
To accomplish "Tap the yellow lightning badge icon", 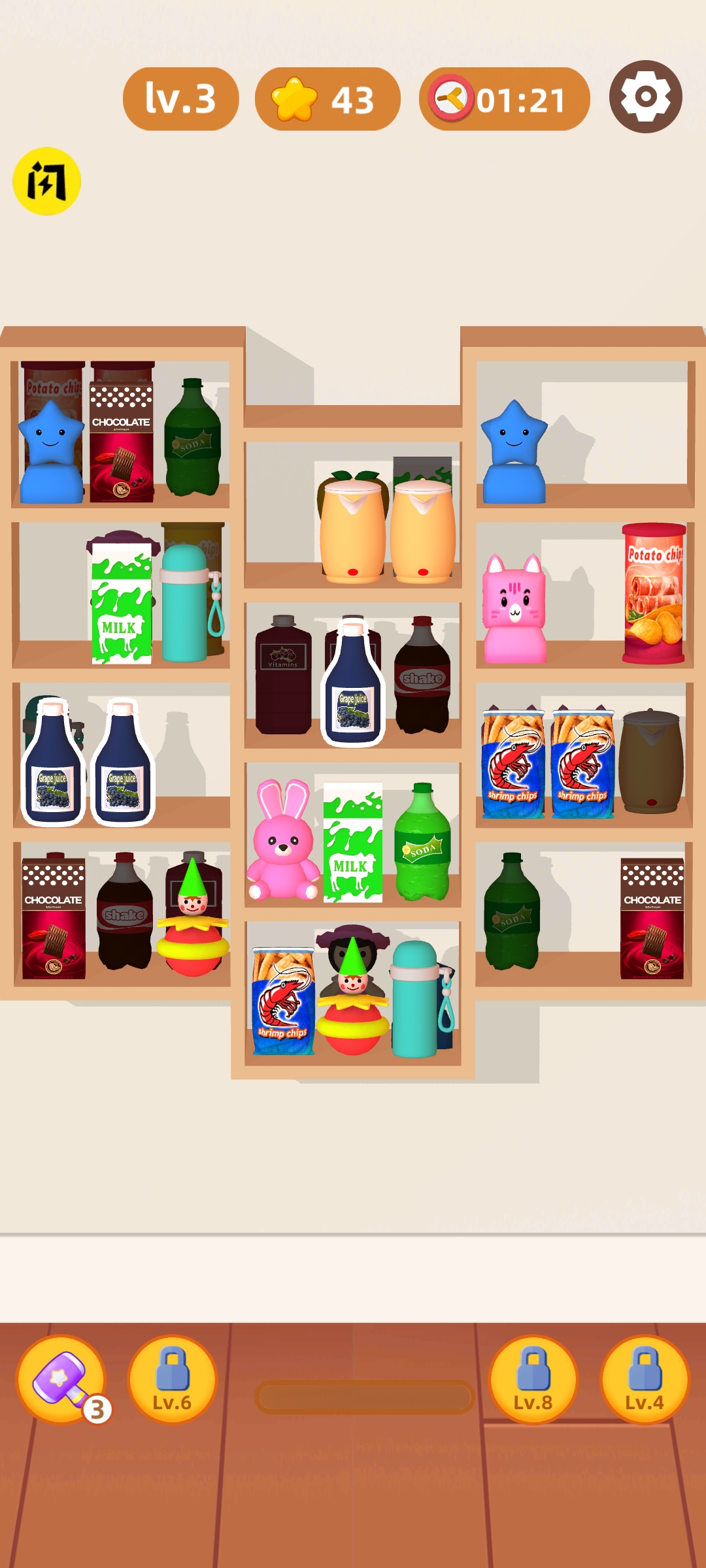I will (x=46, y=181).
